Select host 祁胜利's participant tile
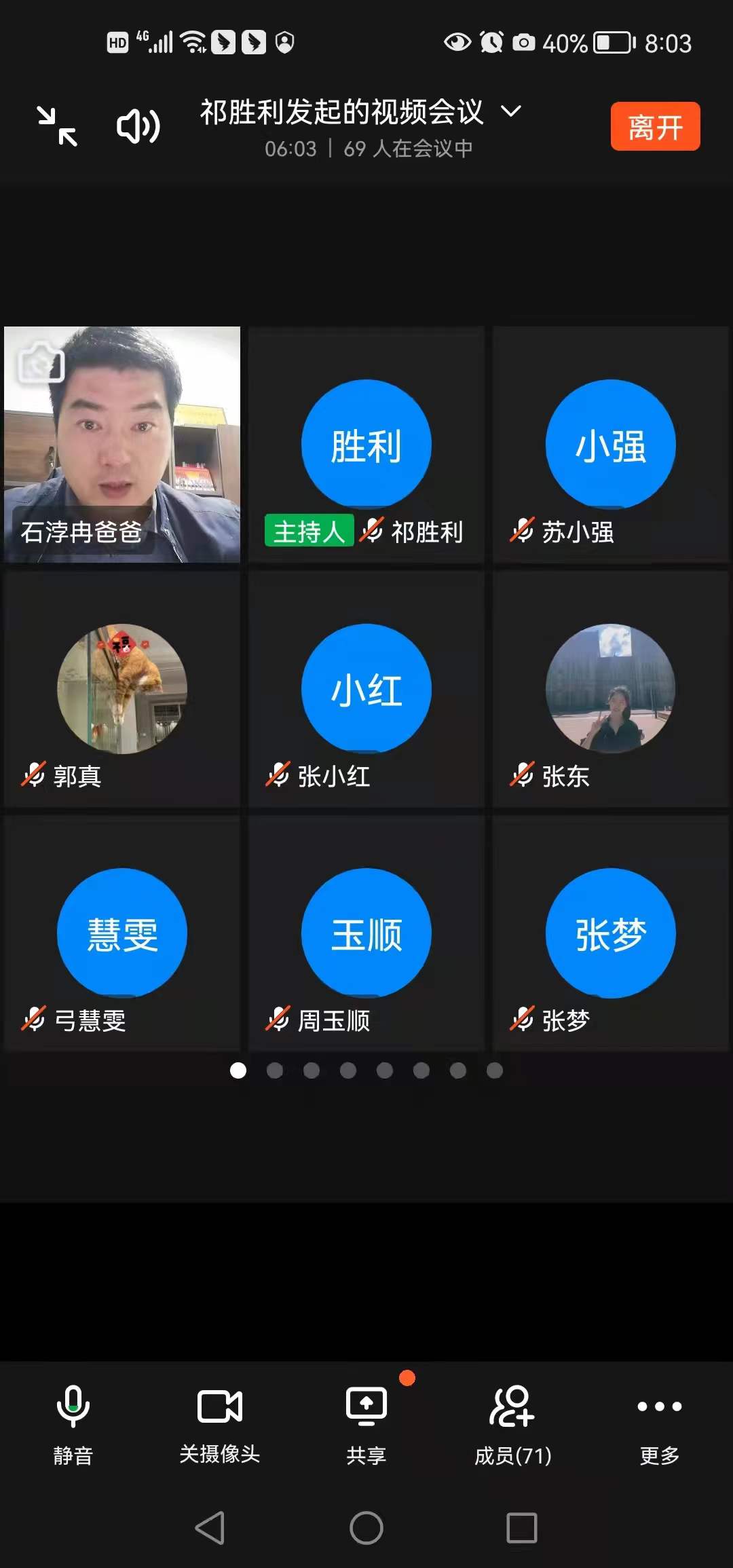 tap(366, 445)
